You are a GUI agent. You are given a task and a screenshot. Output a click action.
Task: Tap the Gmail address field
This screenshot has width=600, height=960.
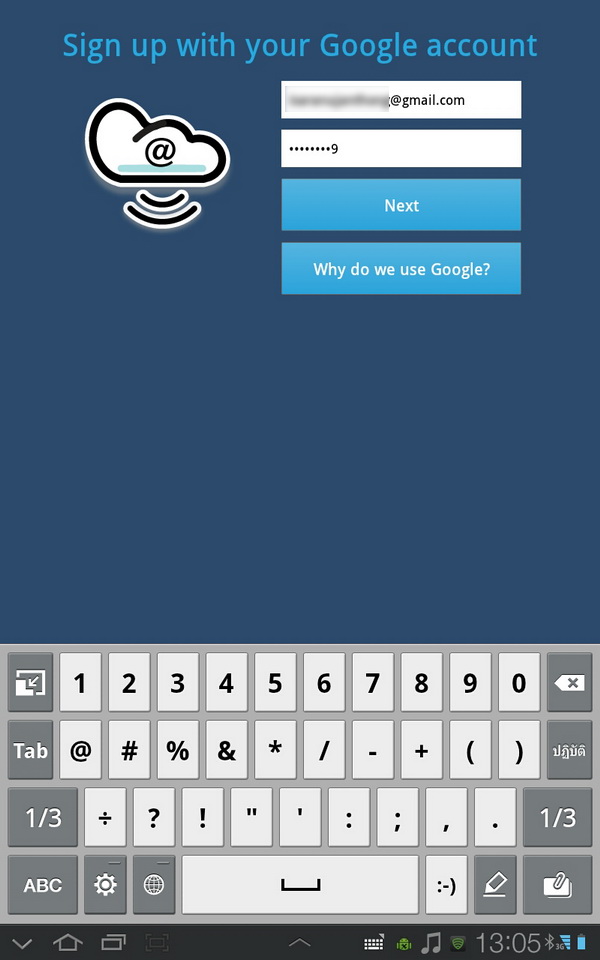click(x=401, y=100)
